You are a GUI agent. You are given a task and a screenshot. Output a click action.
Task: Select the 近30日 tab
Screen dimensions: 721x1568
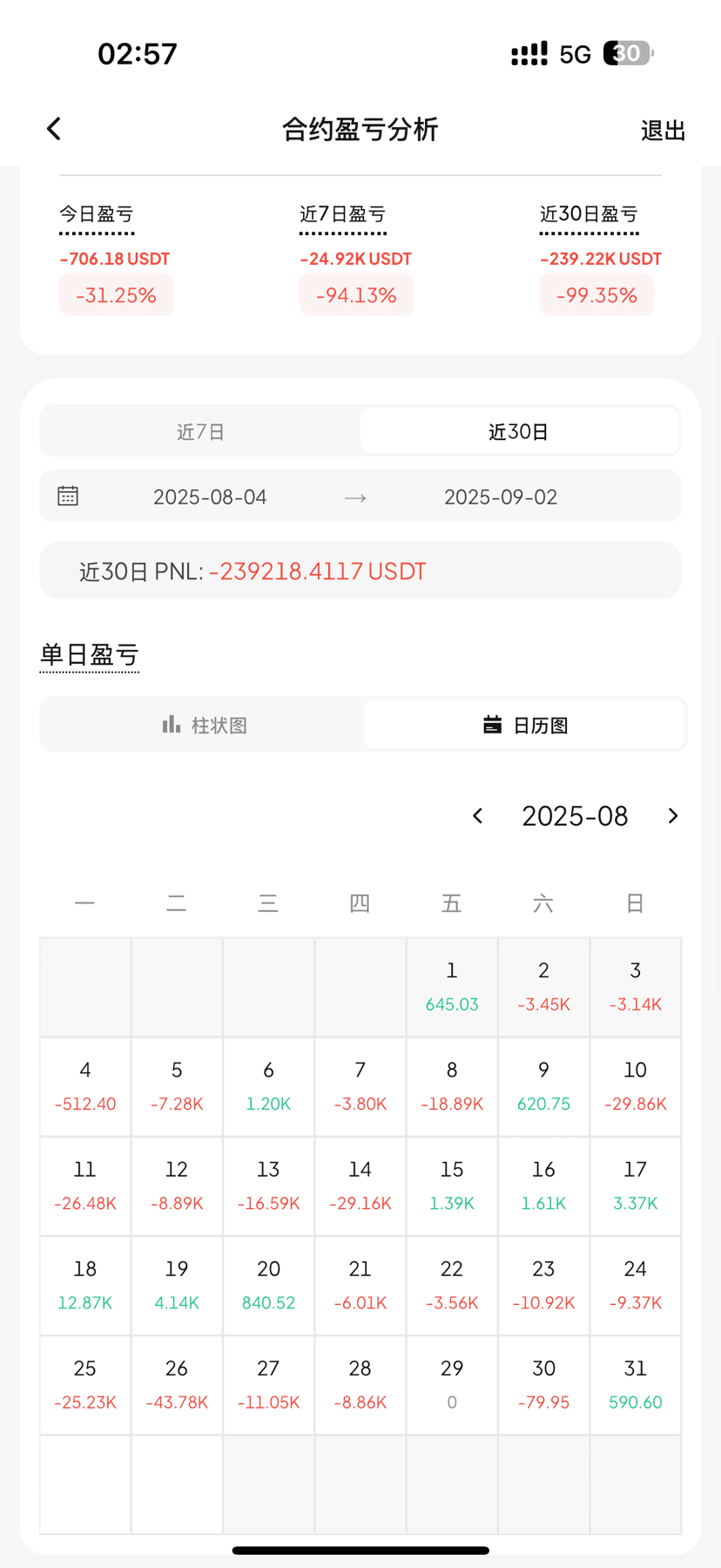(x=519, y=431)
